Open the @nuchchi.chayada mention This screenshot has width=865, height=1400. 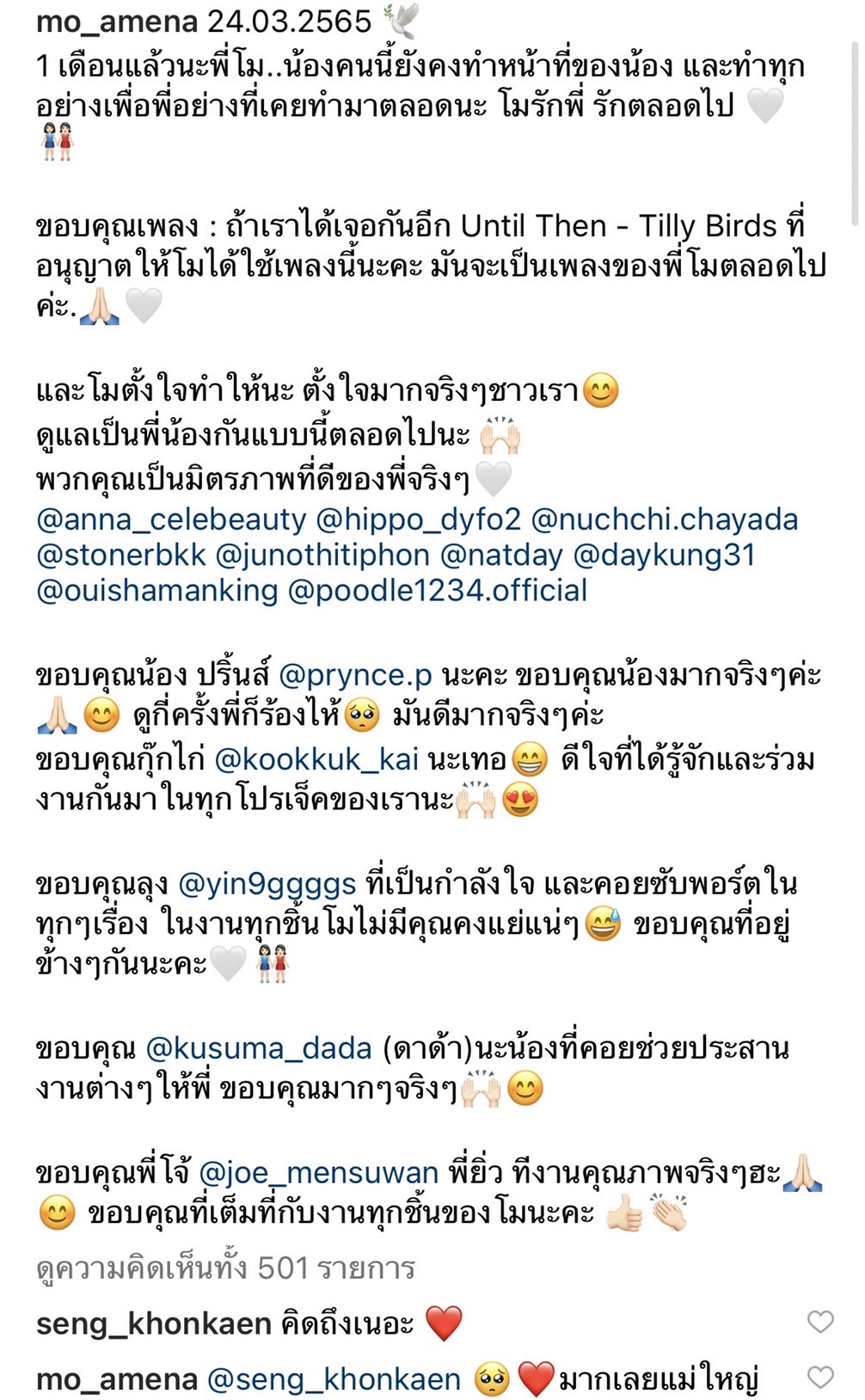[665, 519]
